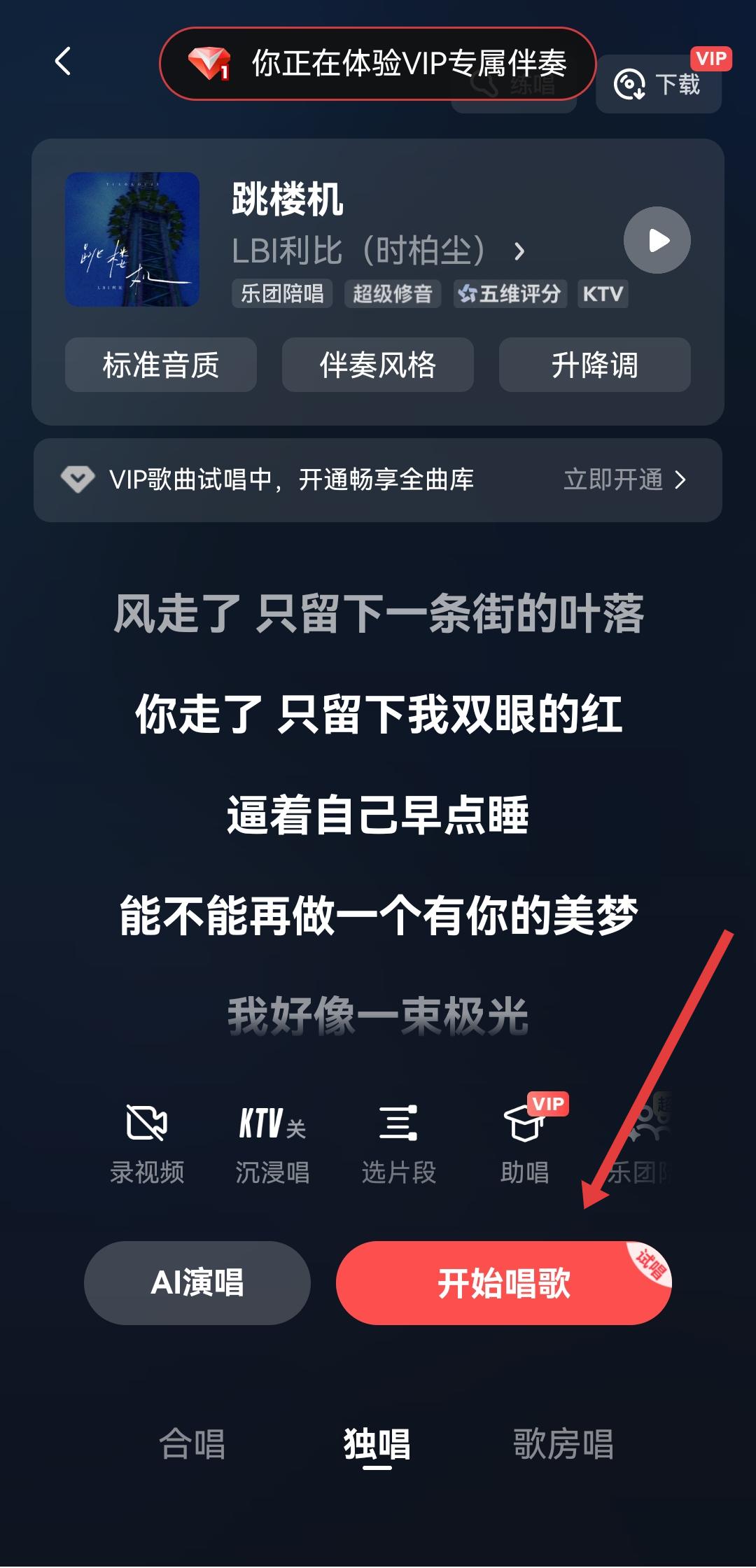Tap the 五维评分 tag
The height and width of the screenshot is (1568, 756).
click(510, 293)
